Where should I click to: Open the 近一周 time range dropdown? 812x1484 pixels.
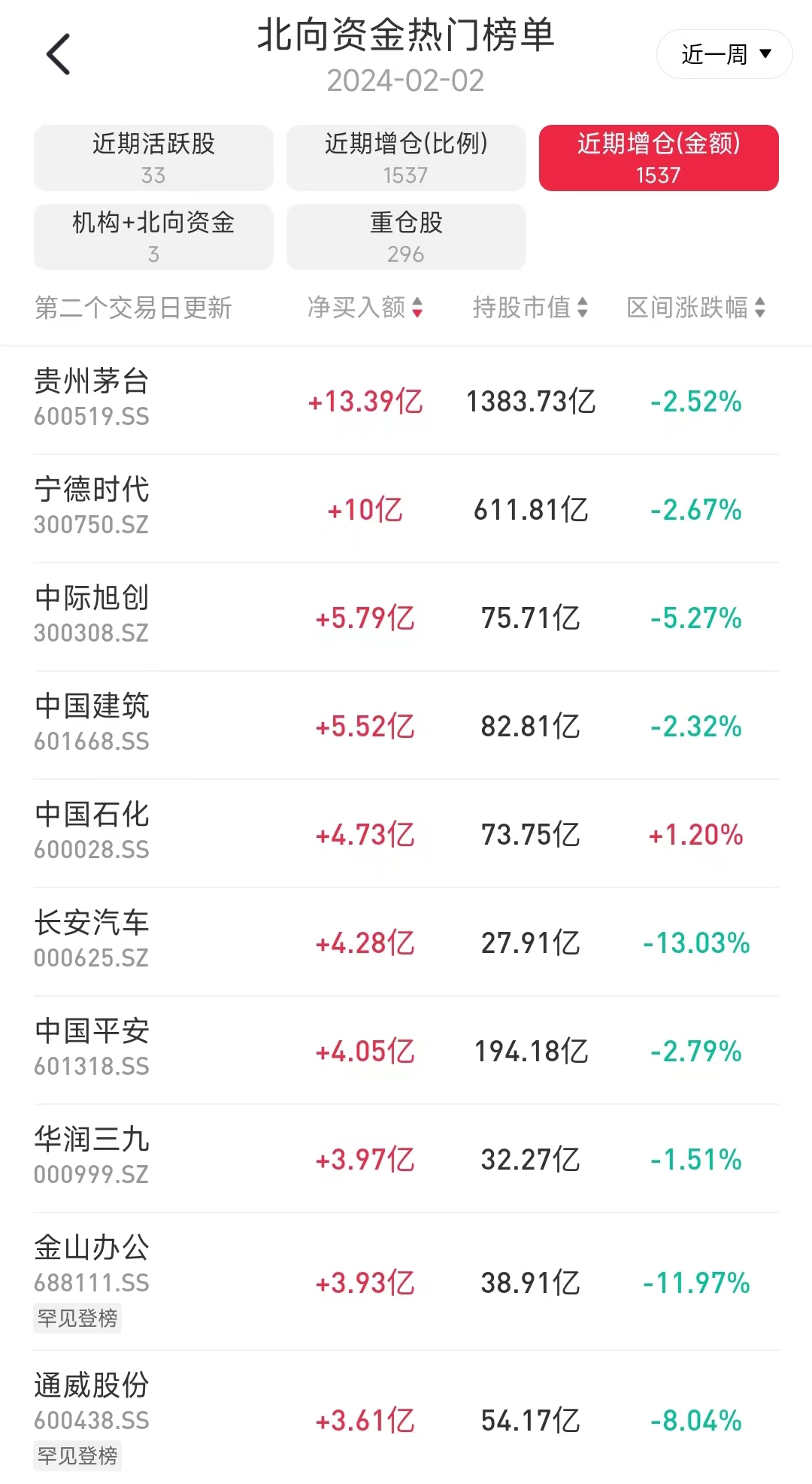coord(725,54)
